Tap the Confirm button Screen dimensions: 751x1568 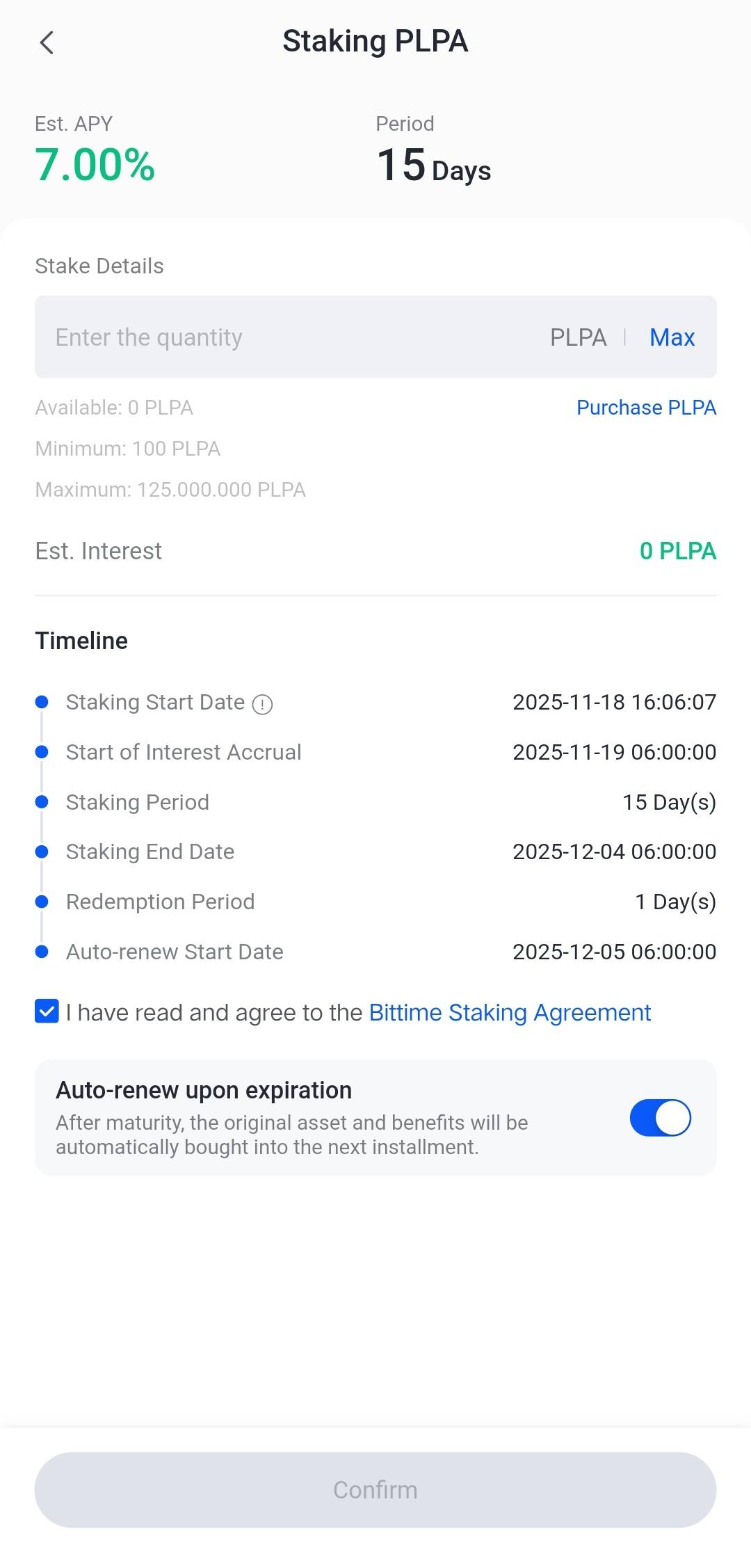click(x=375, y=1489)
